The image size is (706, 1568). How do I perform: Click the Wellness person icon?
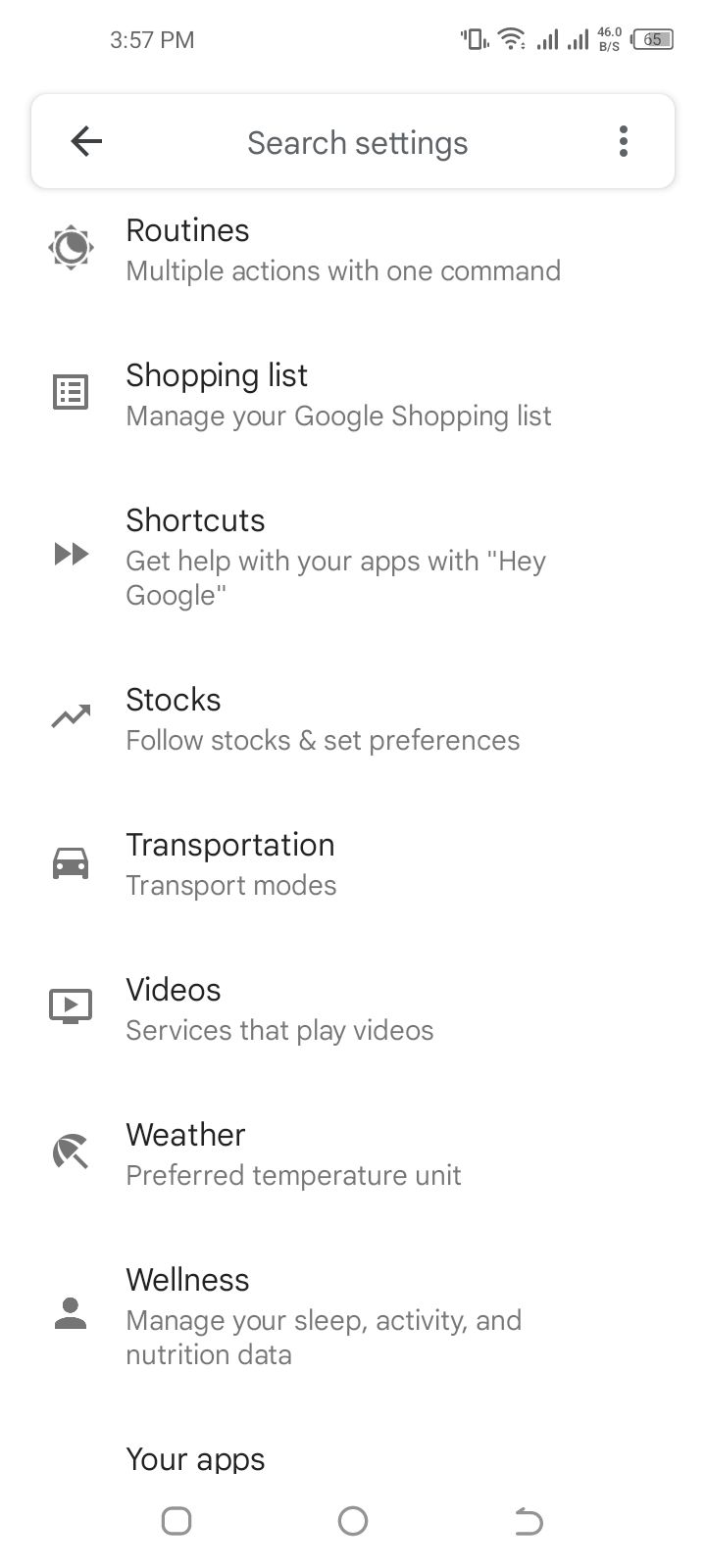[70, 1313]
